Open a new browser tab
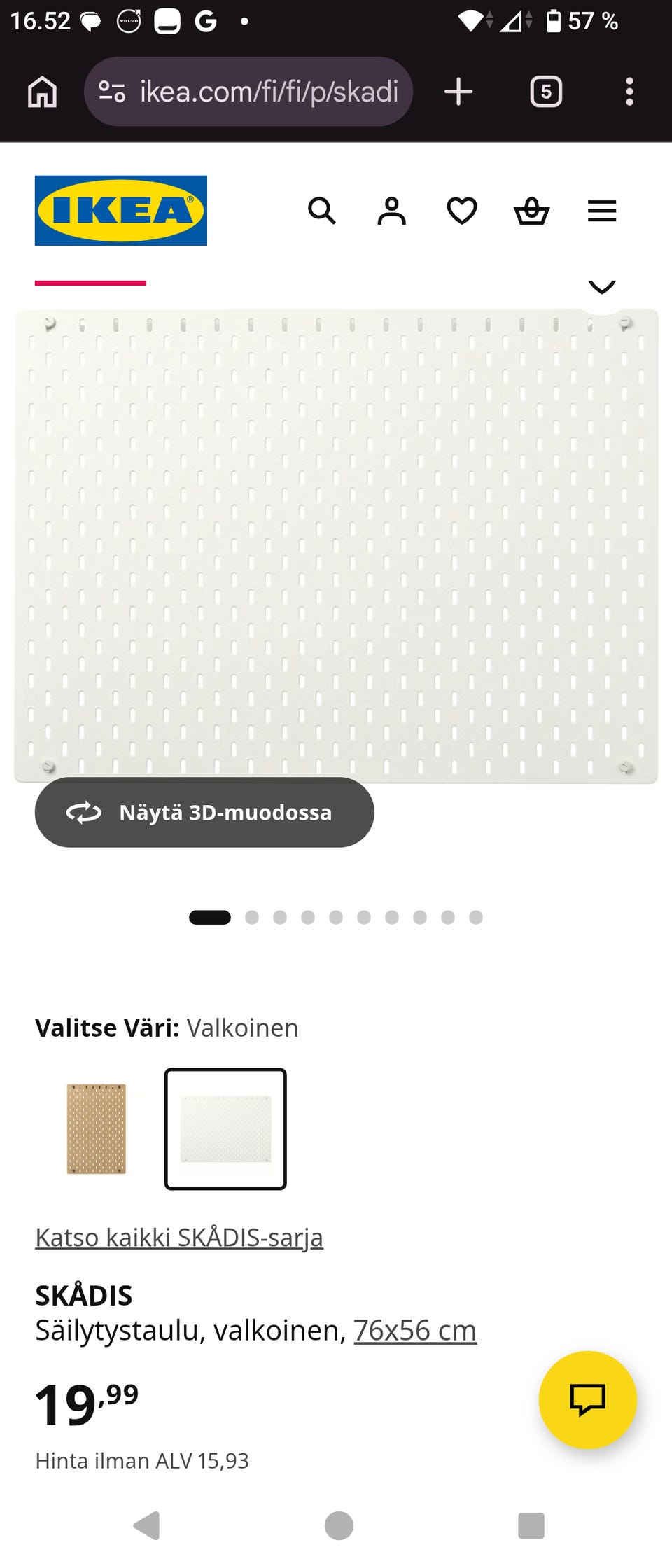Image resolution: width=672 pixels, height=1568 pixels. 458,91
